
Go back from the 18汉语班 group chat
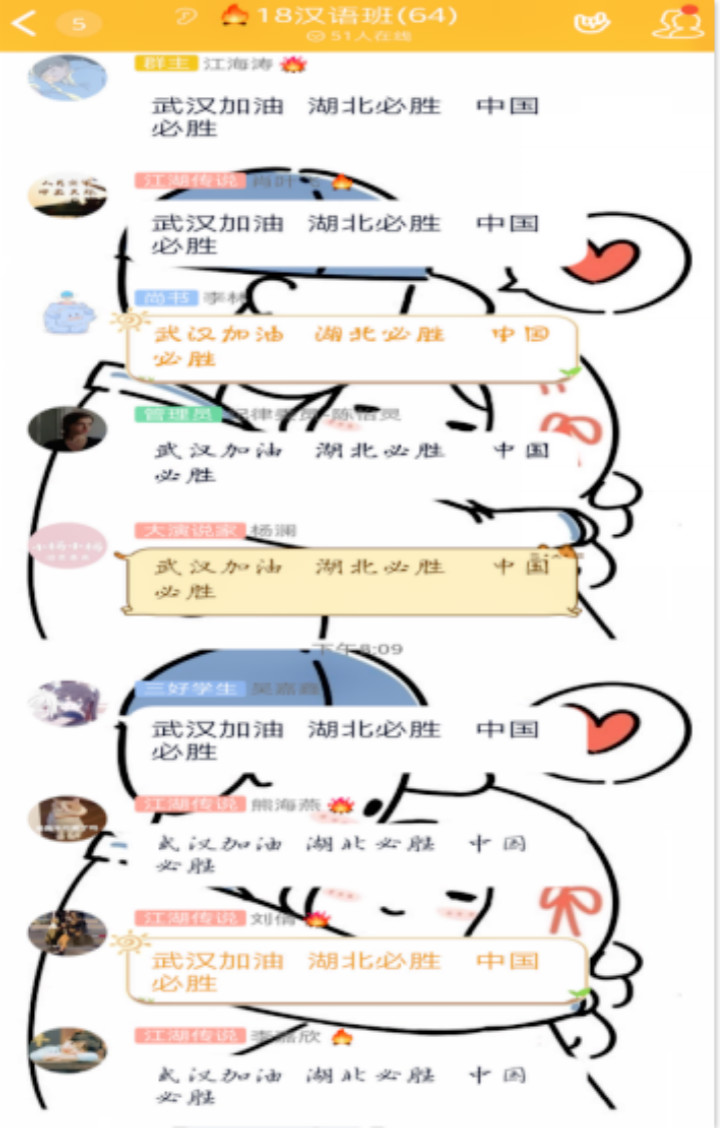click(x=25, y=23)
